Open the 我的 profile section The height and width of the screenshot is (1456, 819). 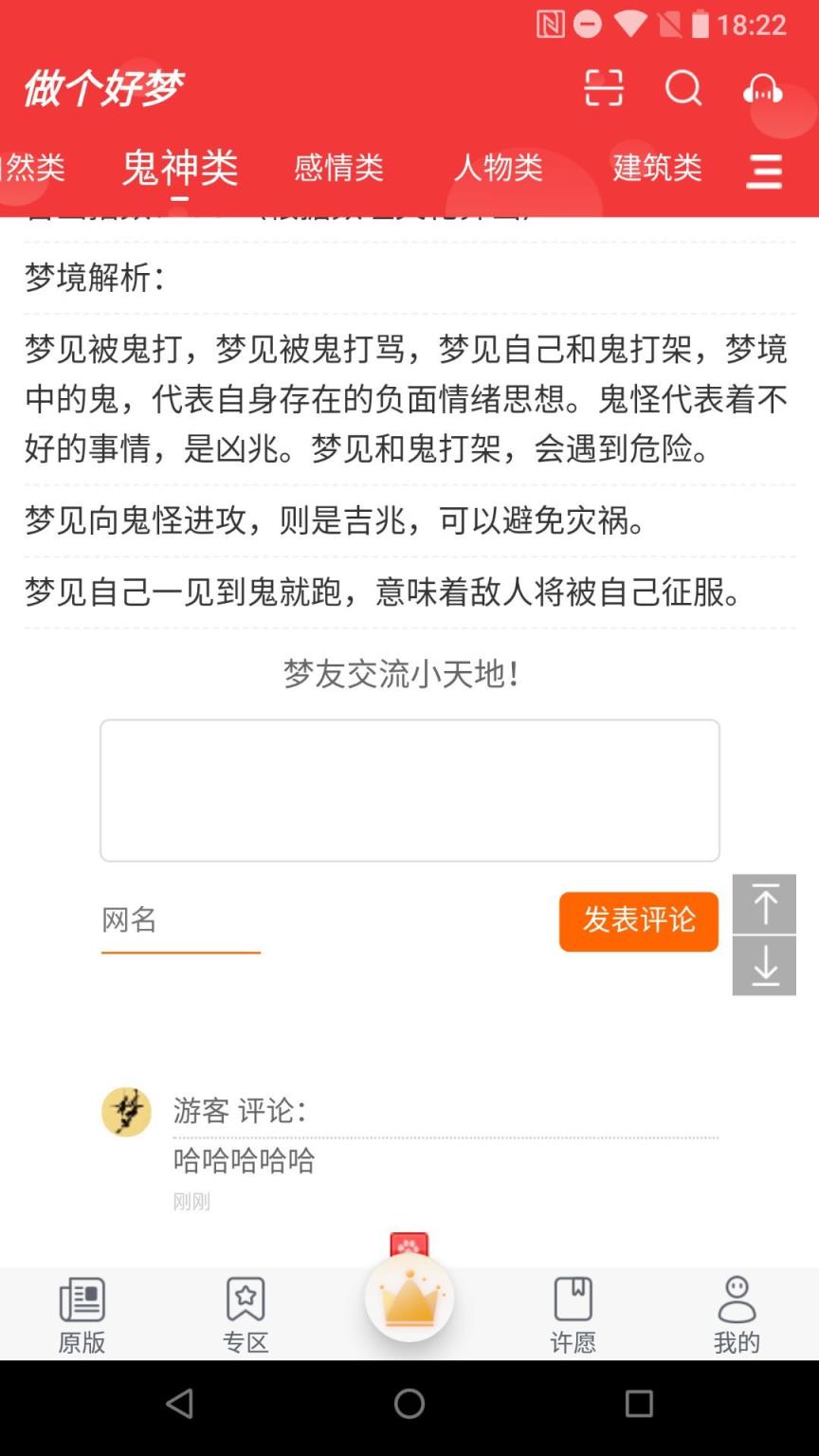click(737, 1313)
